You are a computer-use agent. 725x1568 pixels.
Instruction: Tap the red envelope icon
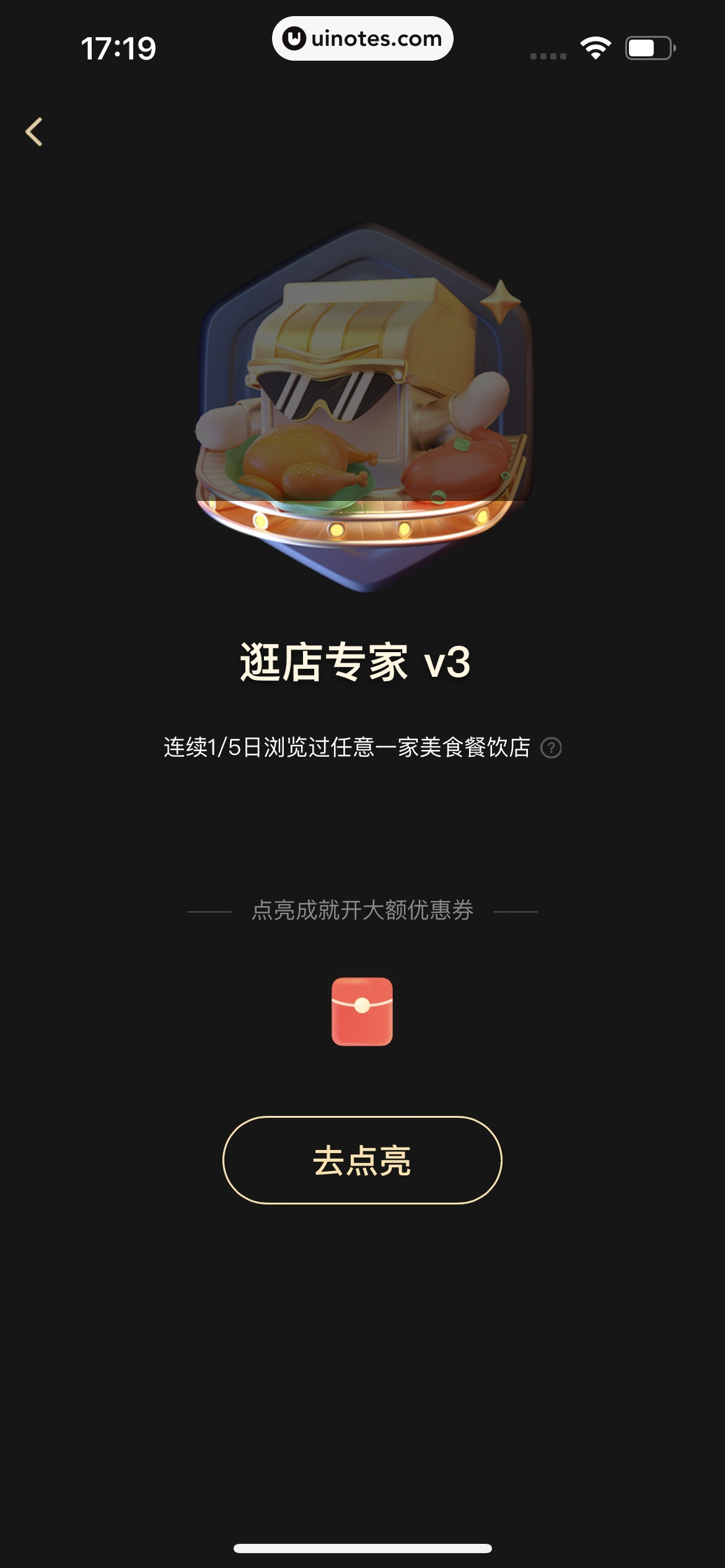(362, 1012)
